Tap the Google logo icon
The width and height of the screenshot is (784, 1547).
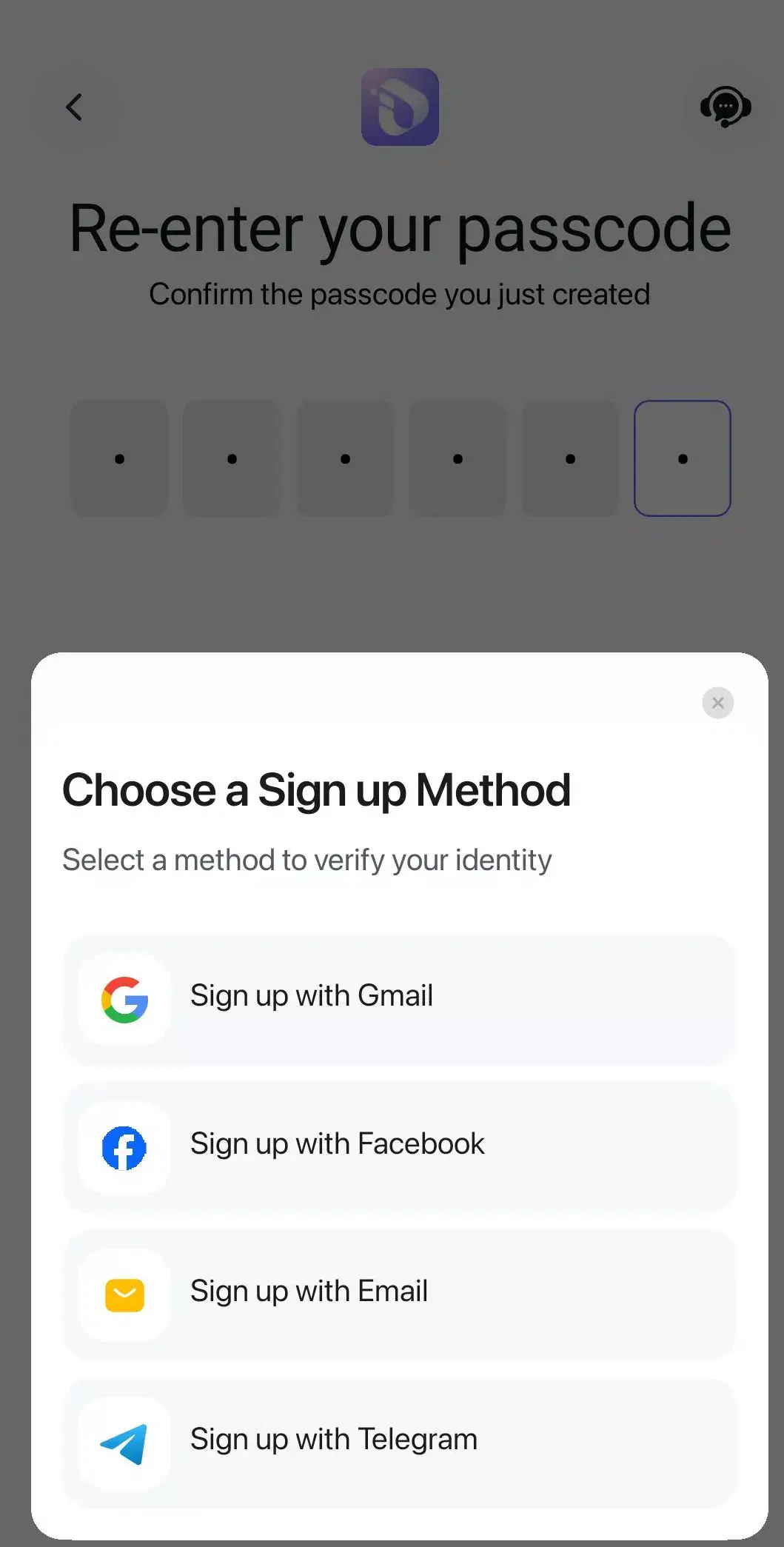123,1000
